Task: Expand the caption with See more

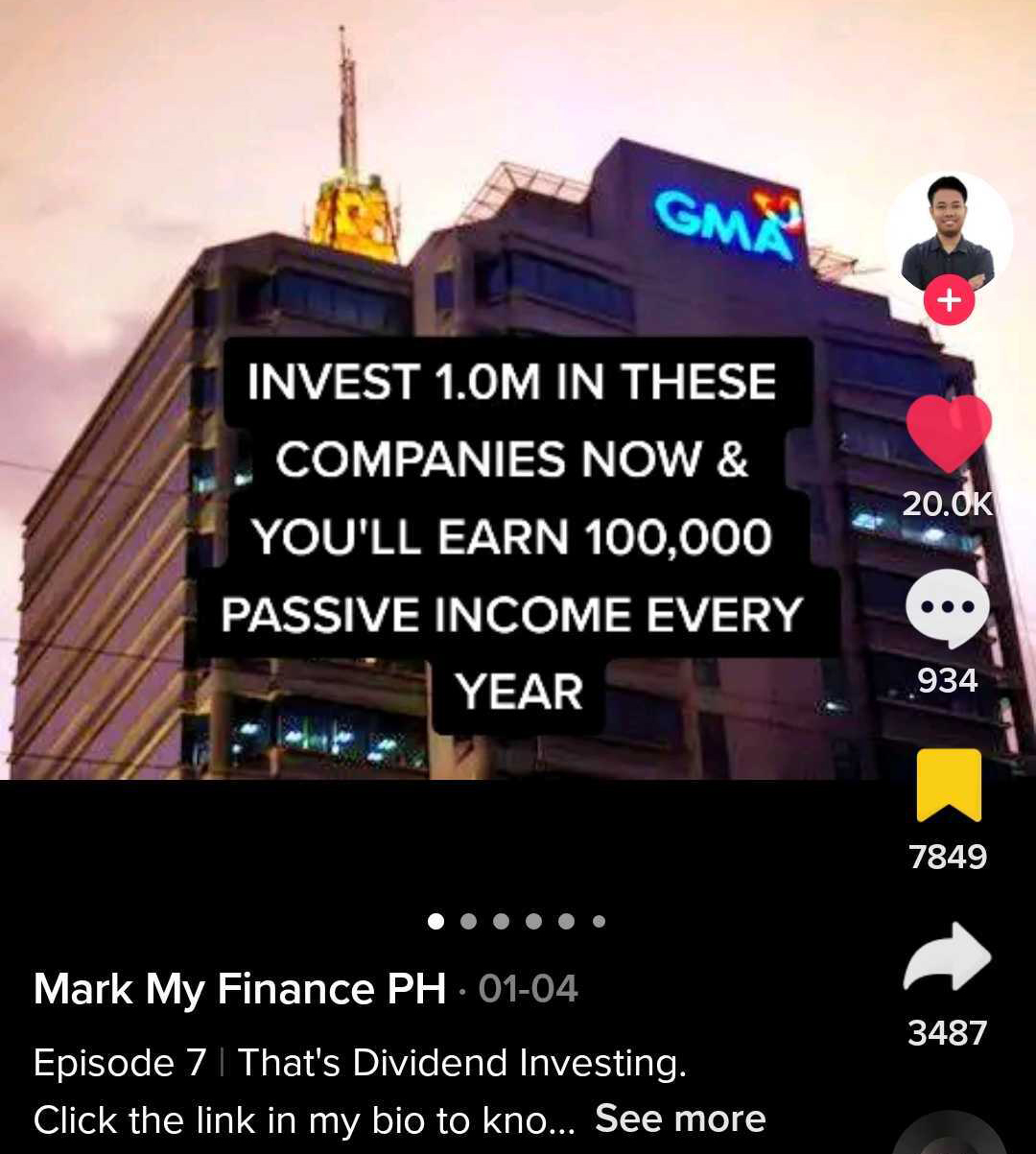Action: [680, 1119]
